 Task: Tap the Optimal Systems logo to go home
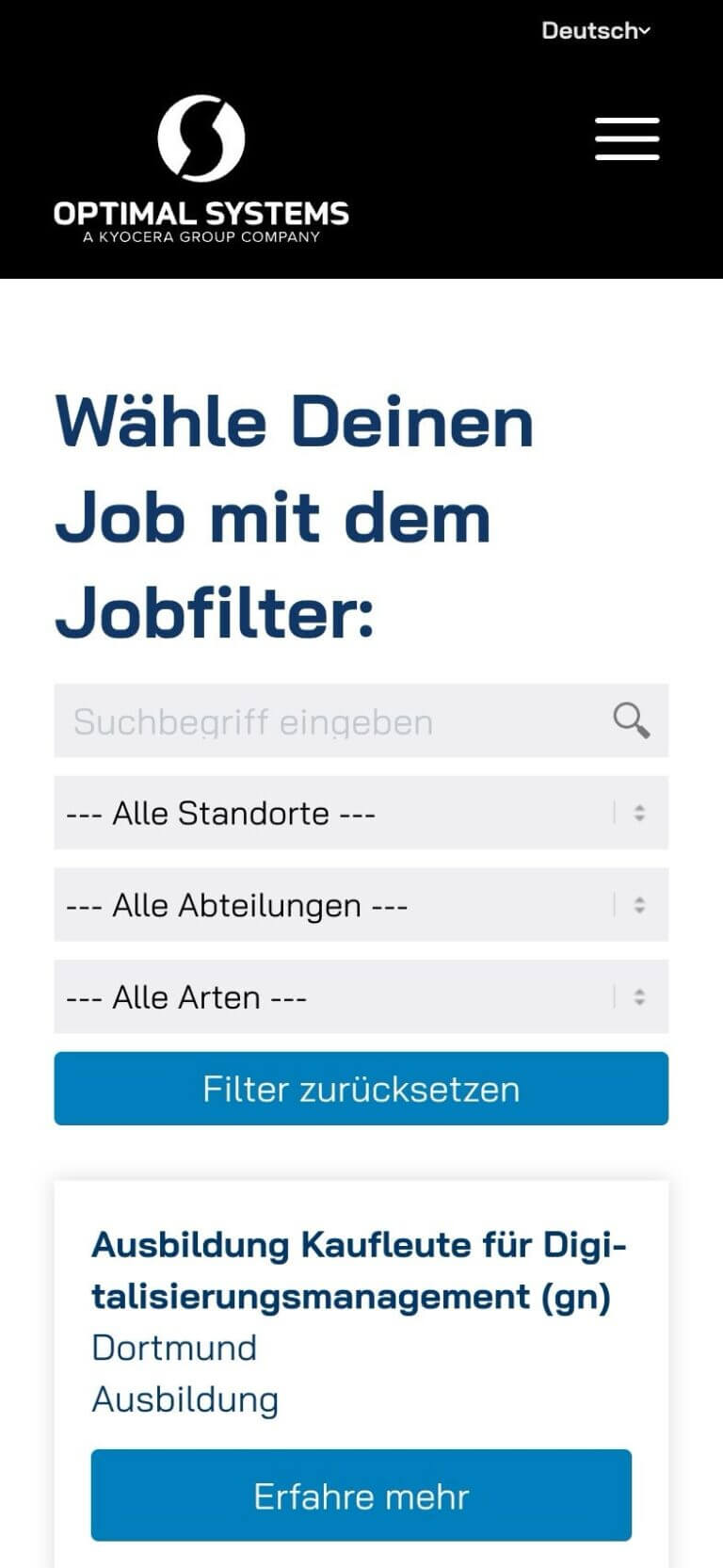tap(201, 170)
